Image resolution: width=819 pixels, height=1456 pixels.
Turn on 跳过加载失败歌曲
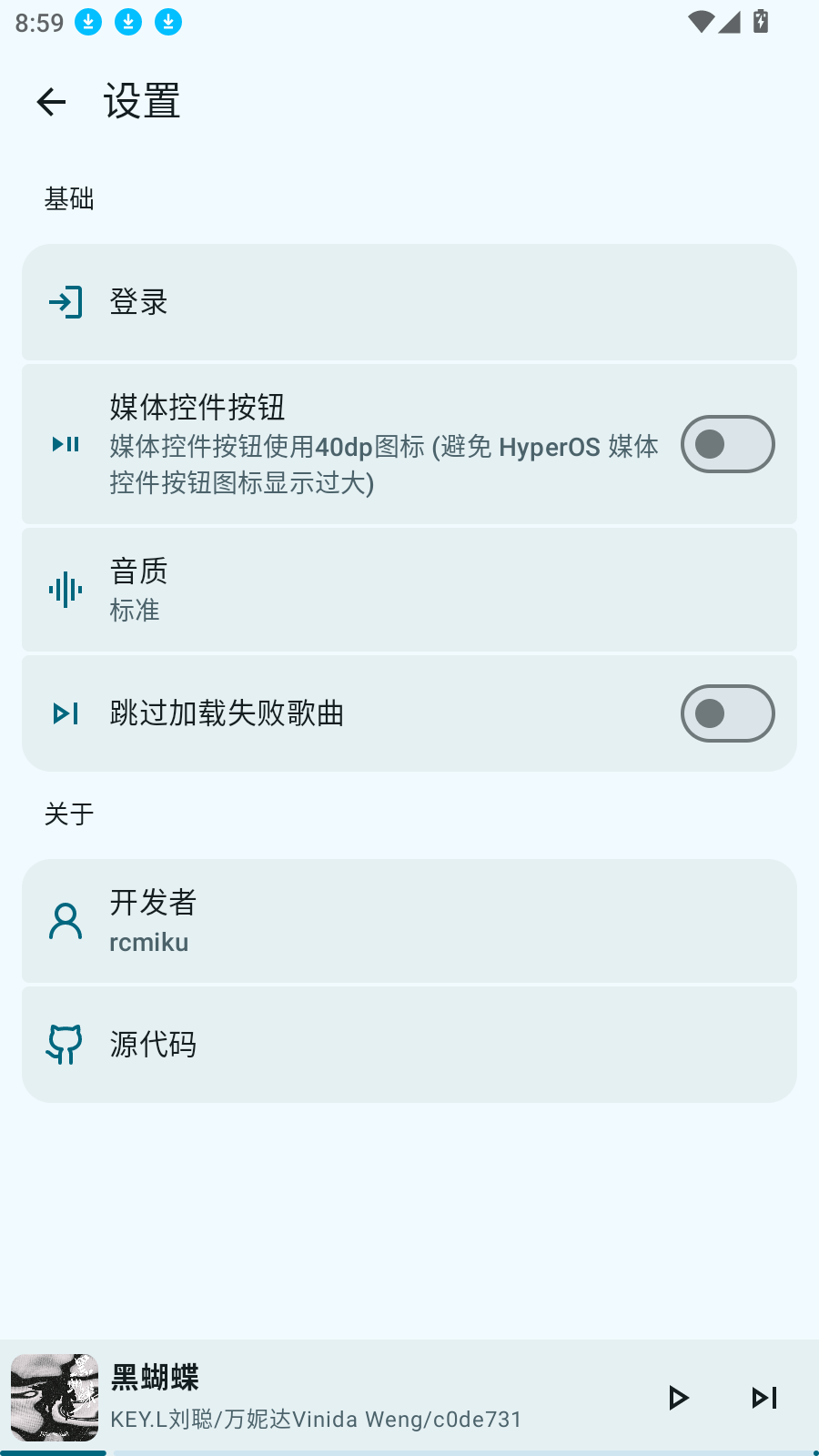click(x=727, y=713)
